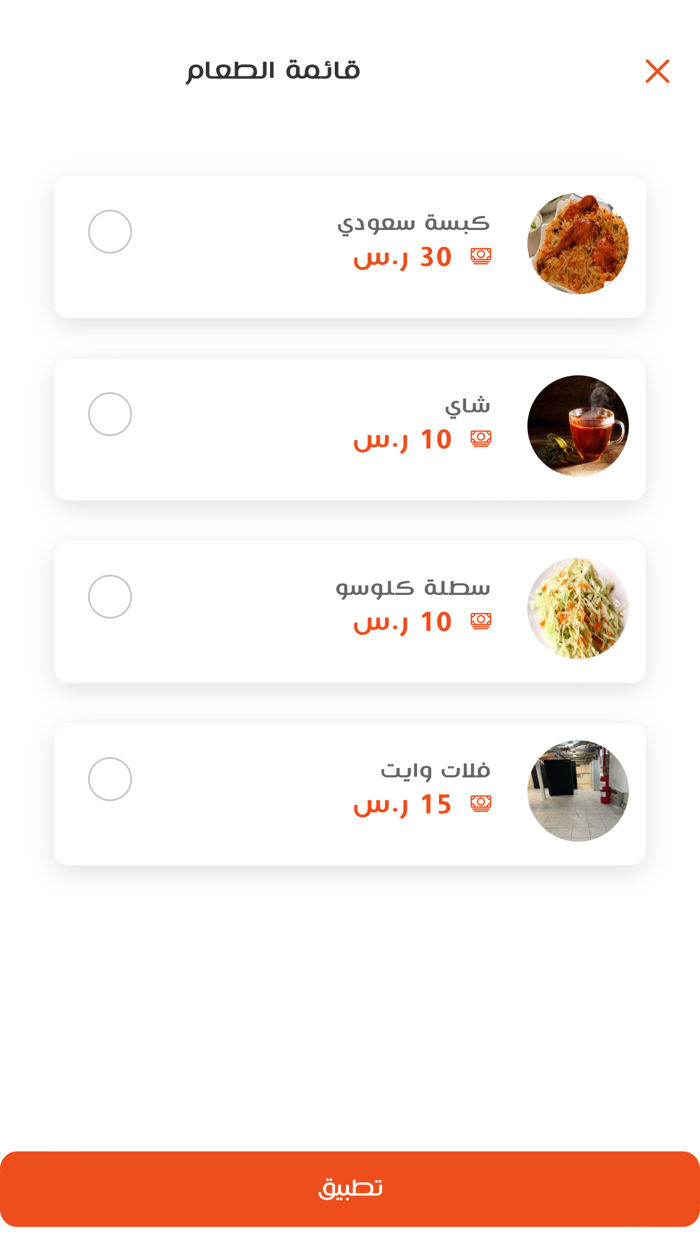Screen dimensions: 700x1244
Task: Select the سطلة كلوسو option circle
Action: point(110,597)
